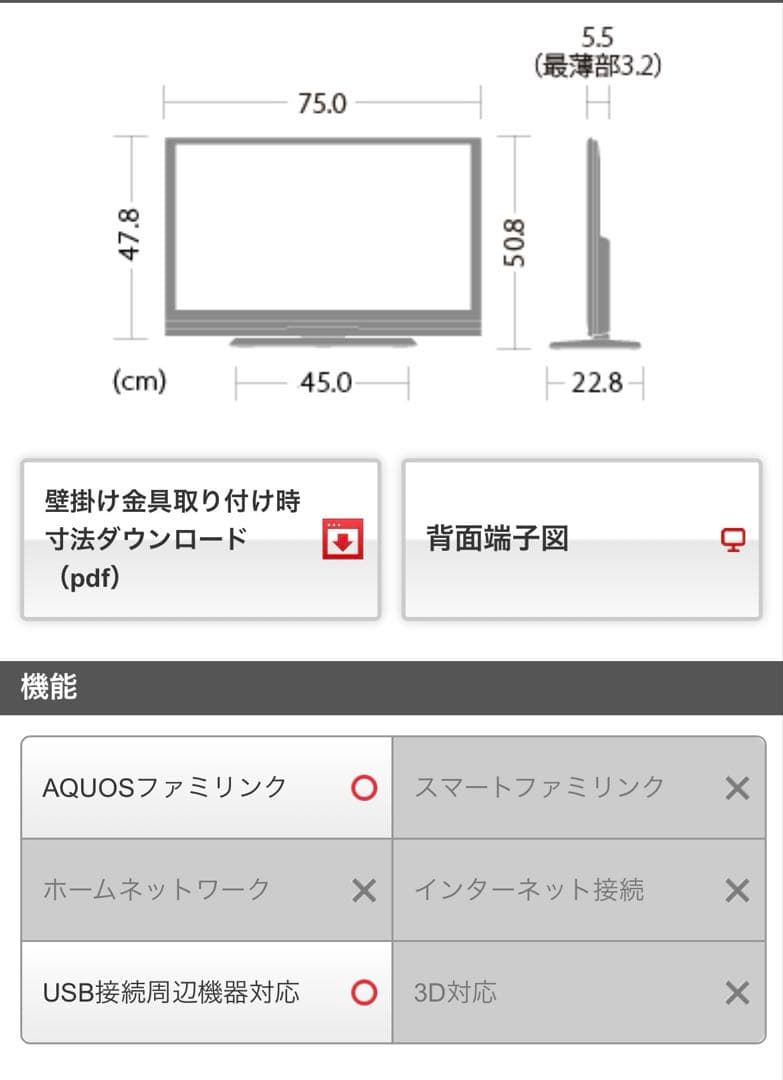Viewport: 783px width, 1080px height.
Task: Click the X mark for 3D対応
Action: [x=736, y=990]
